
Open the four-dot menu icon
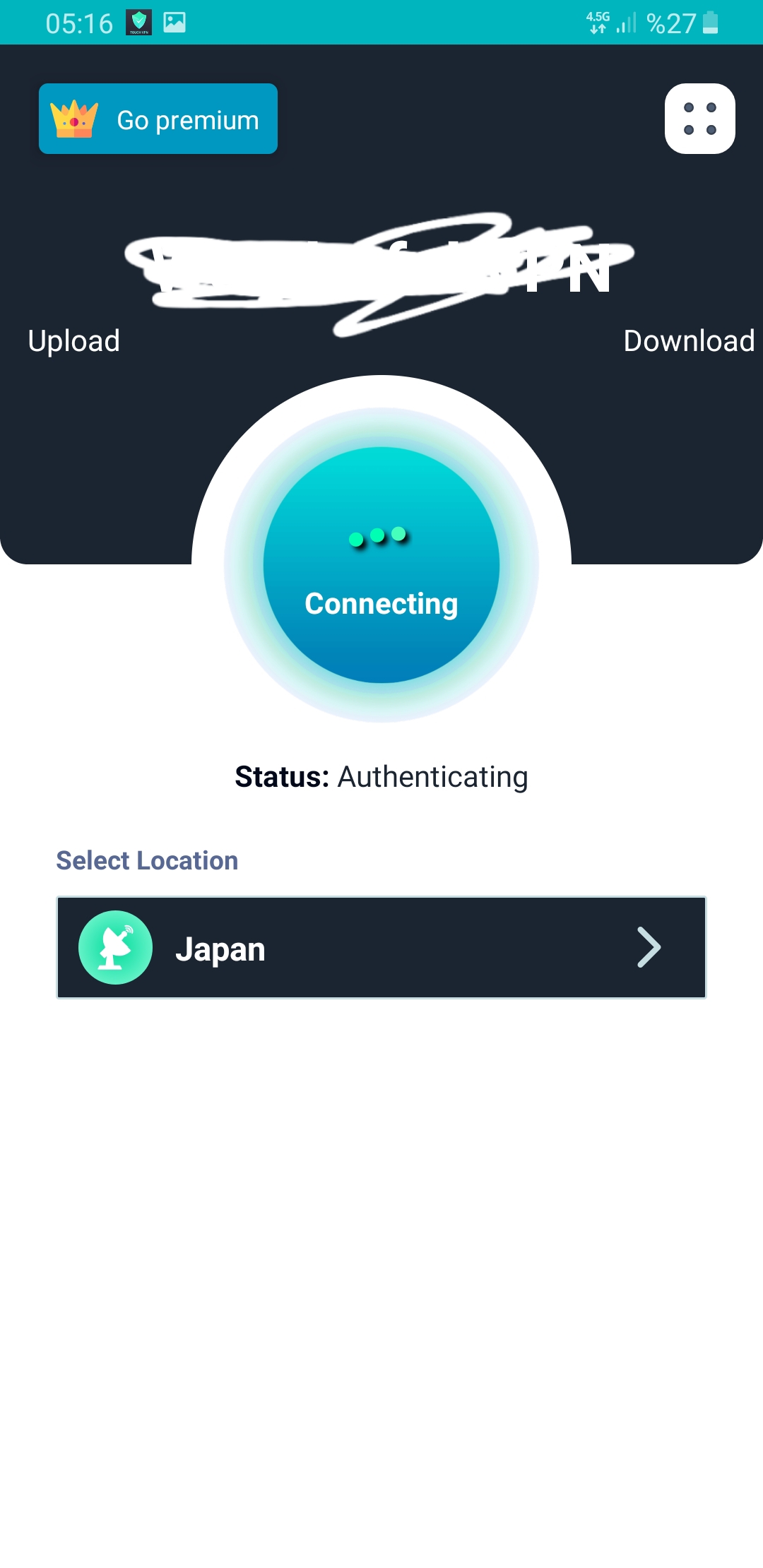699,119
